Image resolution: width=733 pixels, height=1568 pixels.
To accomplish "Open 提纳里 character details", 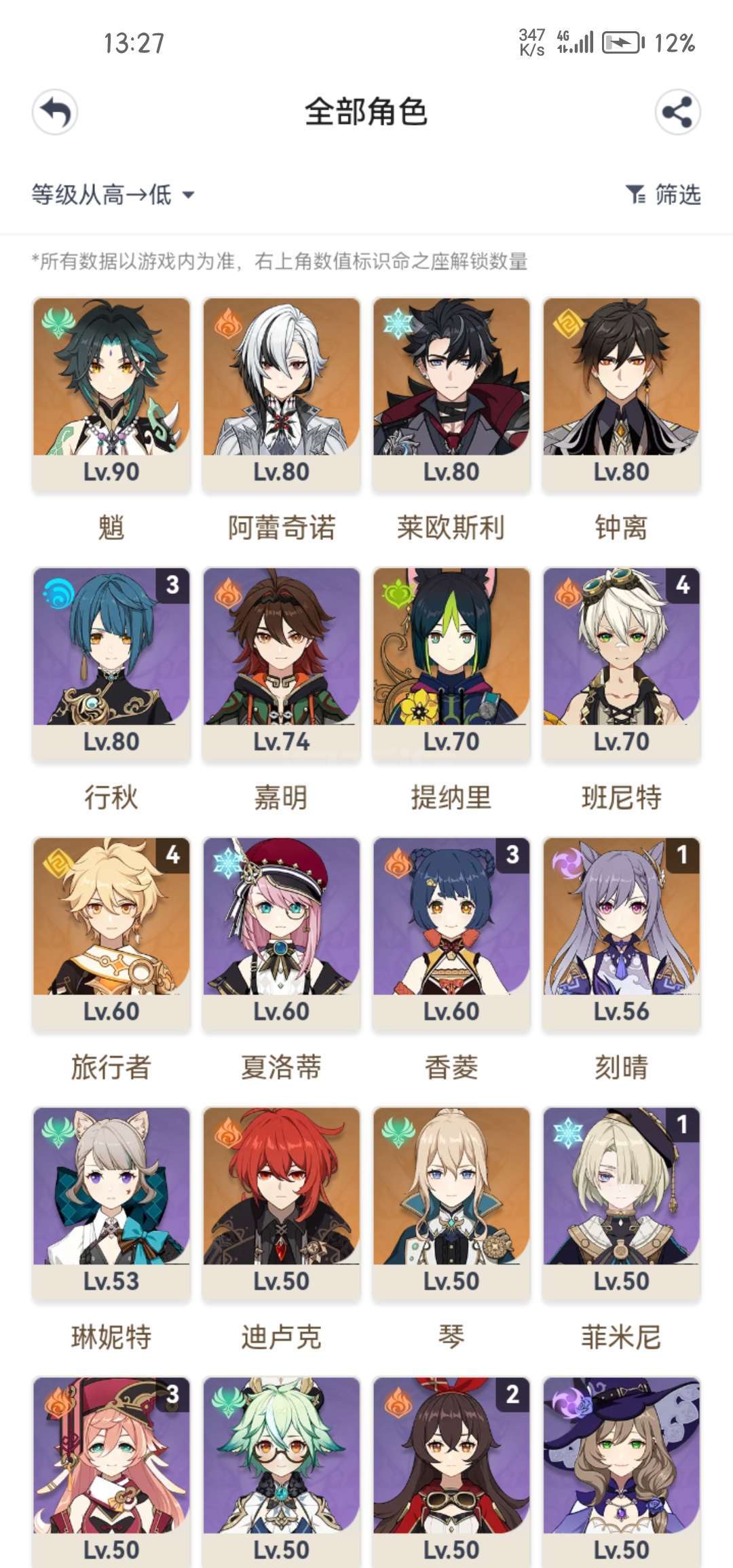I will [x=451, y=664].
